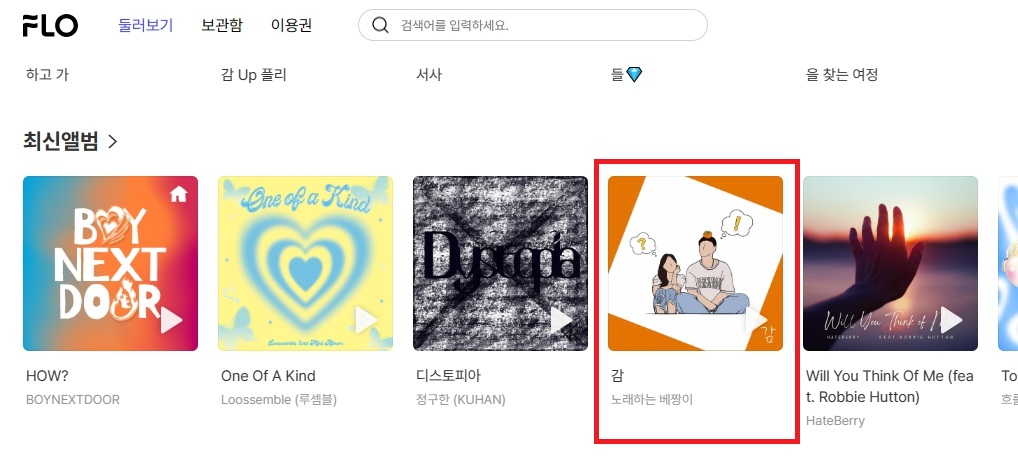Open the 이용권 tab

click(291, 25)
